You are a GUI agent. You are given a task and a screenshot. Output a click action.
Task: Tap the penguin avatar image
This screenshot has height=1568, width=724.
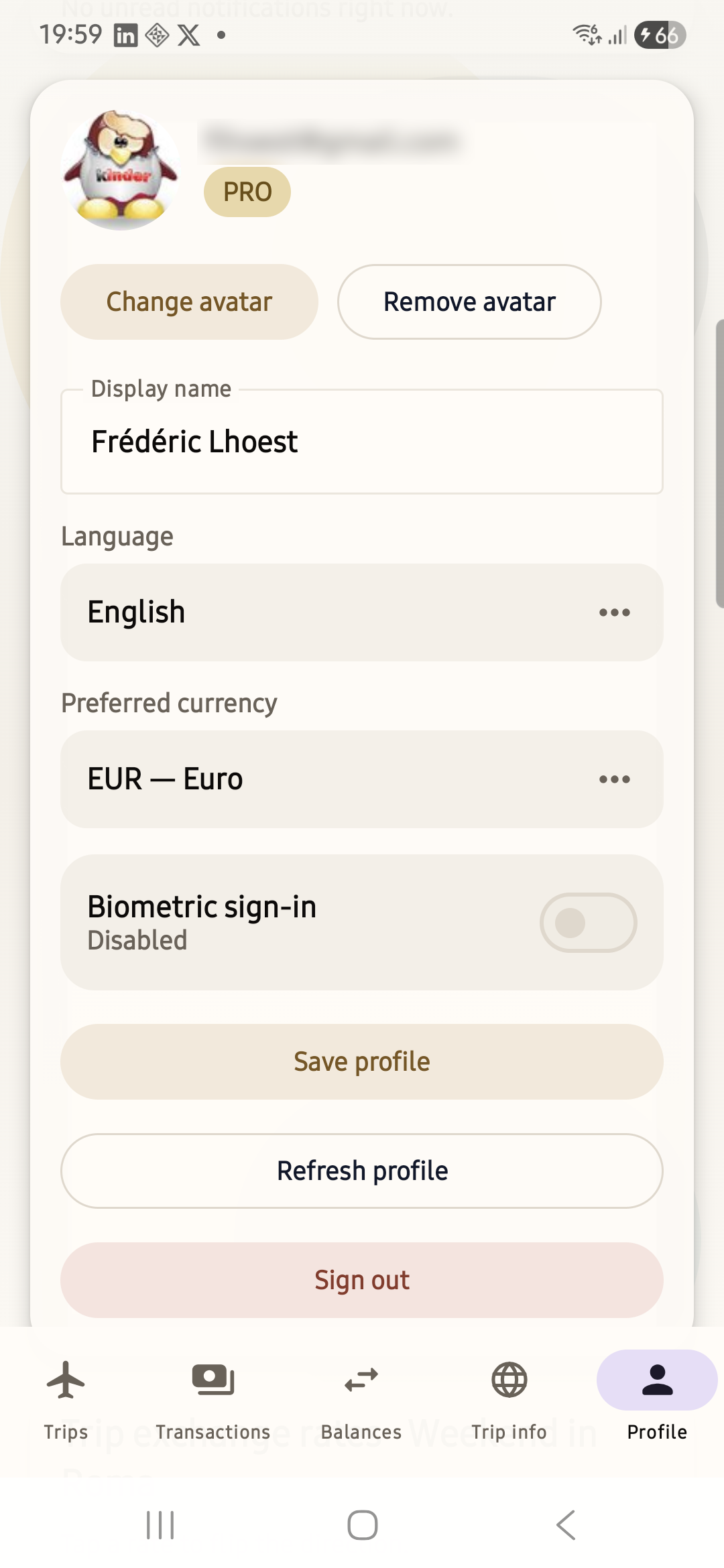pos(121,166)
